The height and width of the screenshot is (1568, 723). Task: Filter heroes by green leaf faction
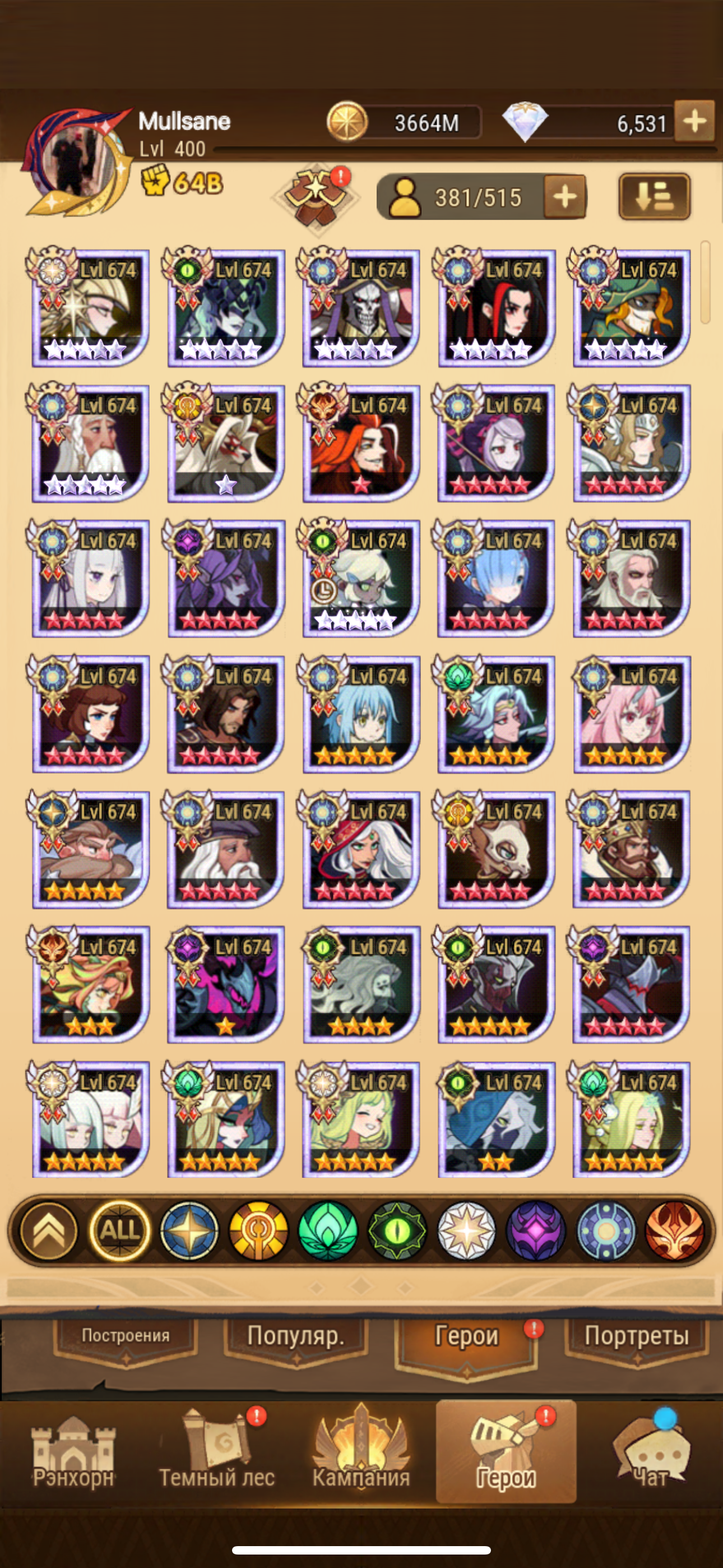point(327,1231)
